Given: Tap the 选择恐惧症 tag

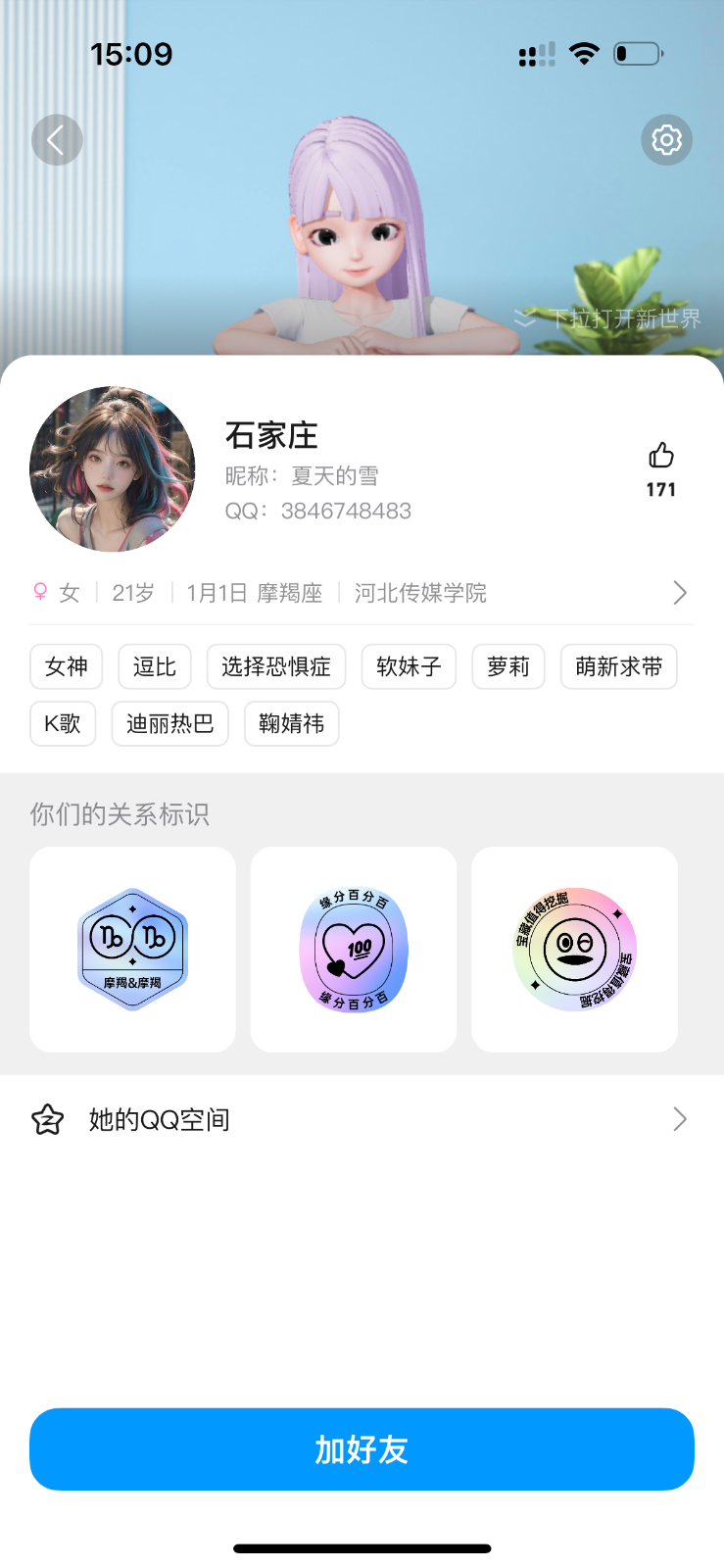Looking at the screenshot, I should coord(276,667).
